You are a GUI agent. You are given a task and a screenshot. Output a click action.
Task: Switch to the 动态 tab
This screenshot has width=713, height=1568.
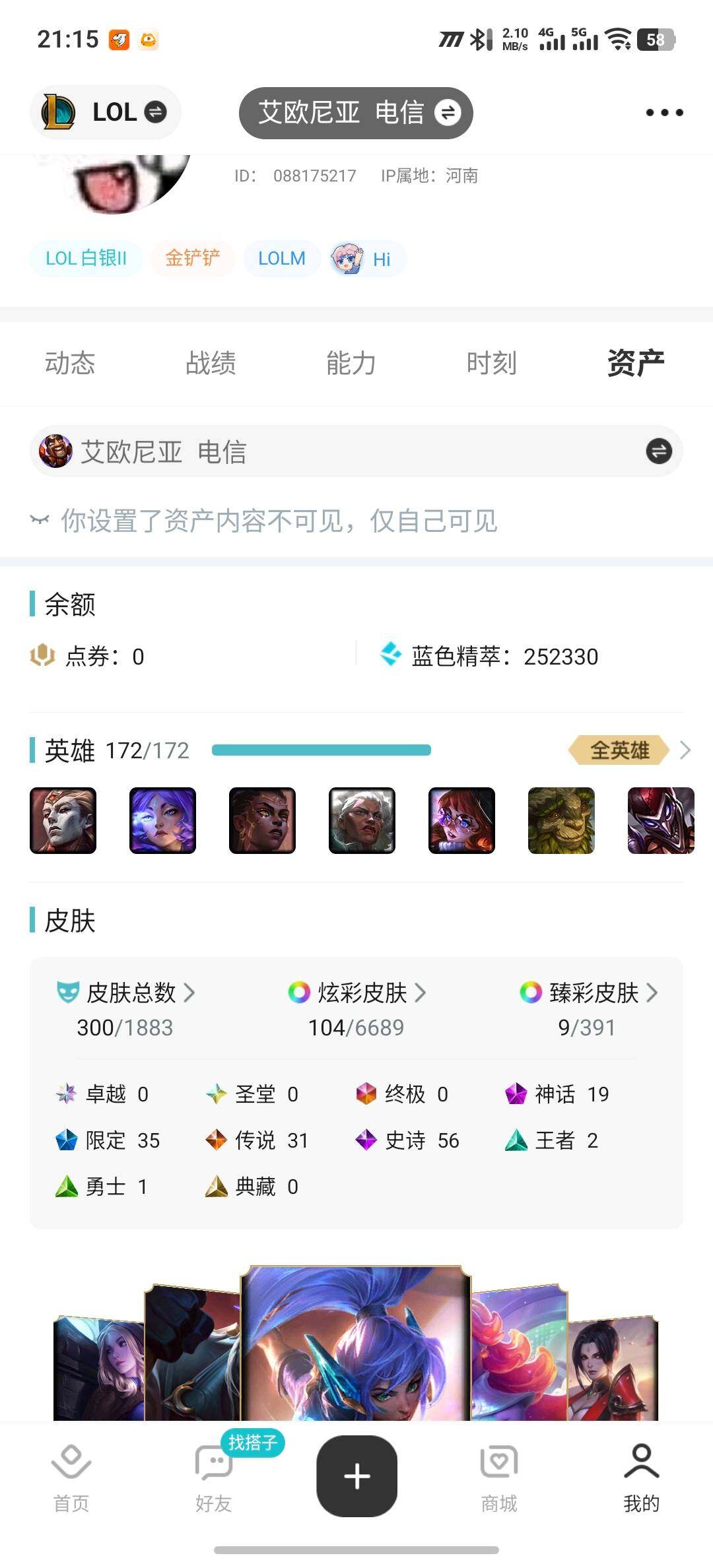pyautogui.click(x=70, y=363)
